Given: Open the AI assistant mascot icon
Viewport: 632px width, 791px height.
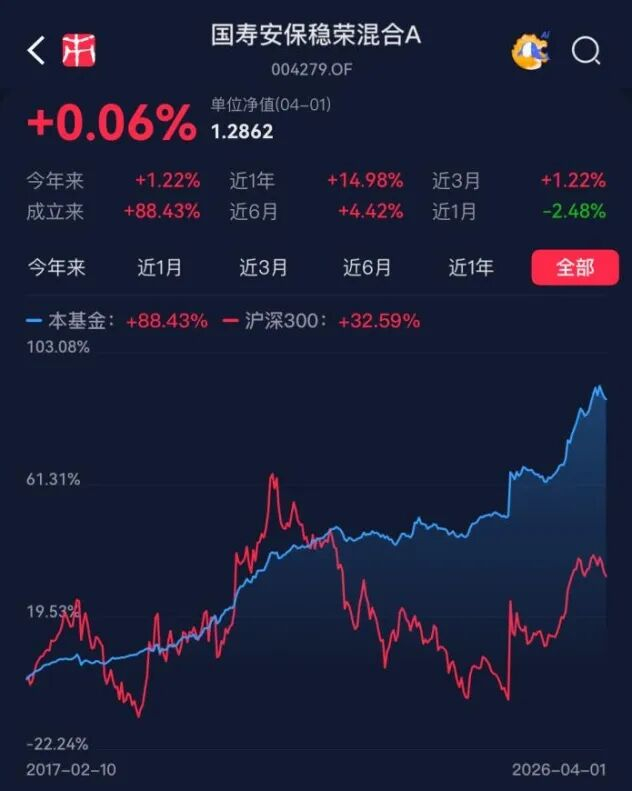Looking at the screenshot, I should click(530, 50).
